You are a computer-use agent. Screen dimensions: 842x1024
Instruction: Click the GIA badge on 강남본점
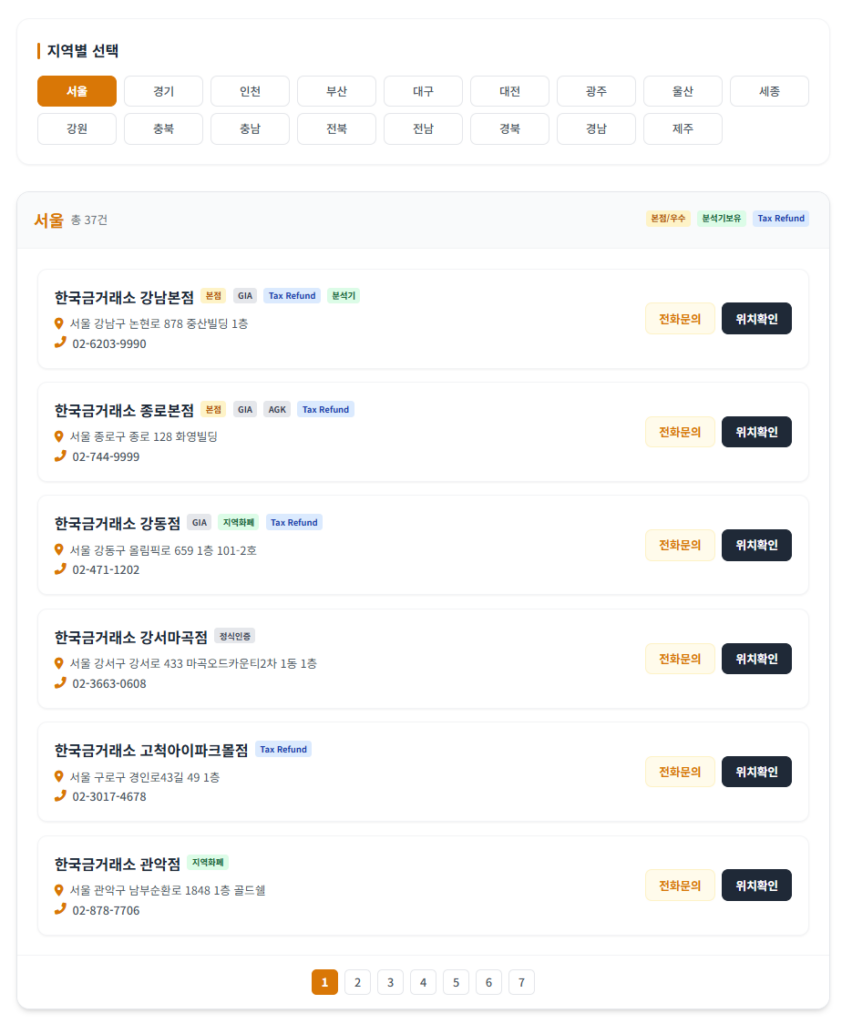(244, 295)
